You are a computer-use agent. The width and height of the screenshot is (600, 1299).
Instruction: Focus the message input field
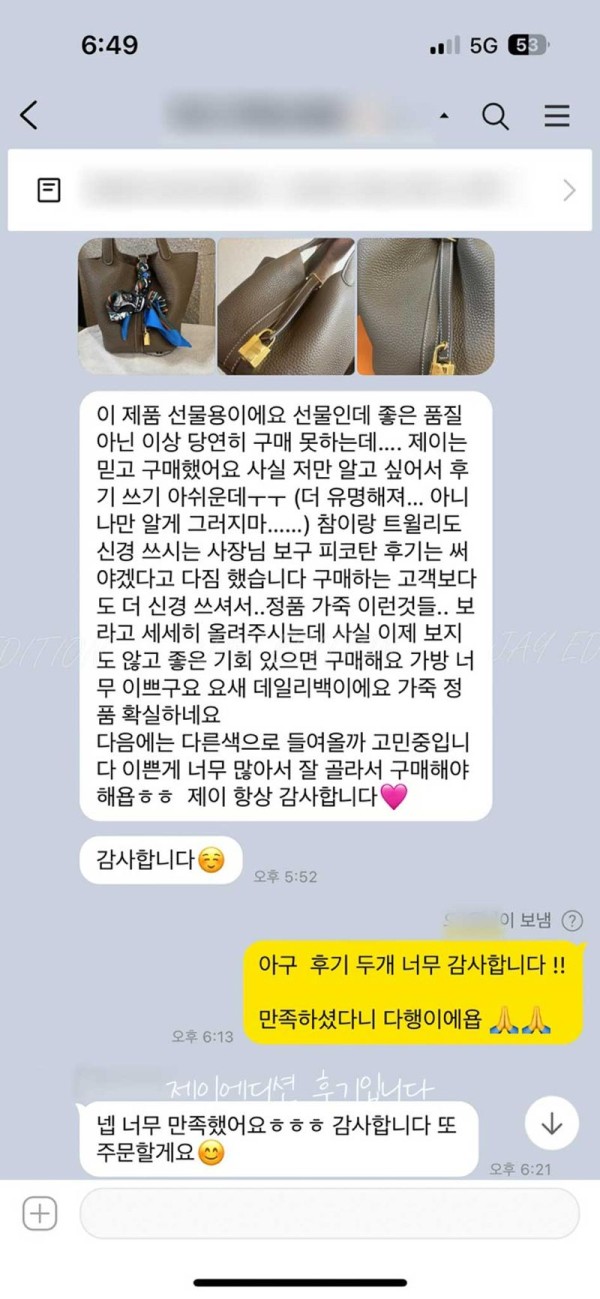pyautogui.click(x=329, y=1215)
